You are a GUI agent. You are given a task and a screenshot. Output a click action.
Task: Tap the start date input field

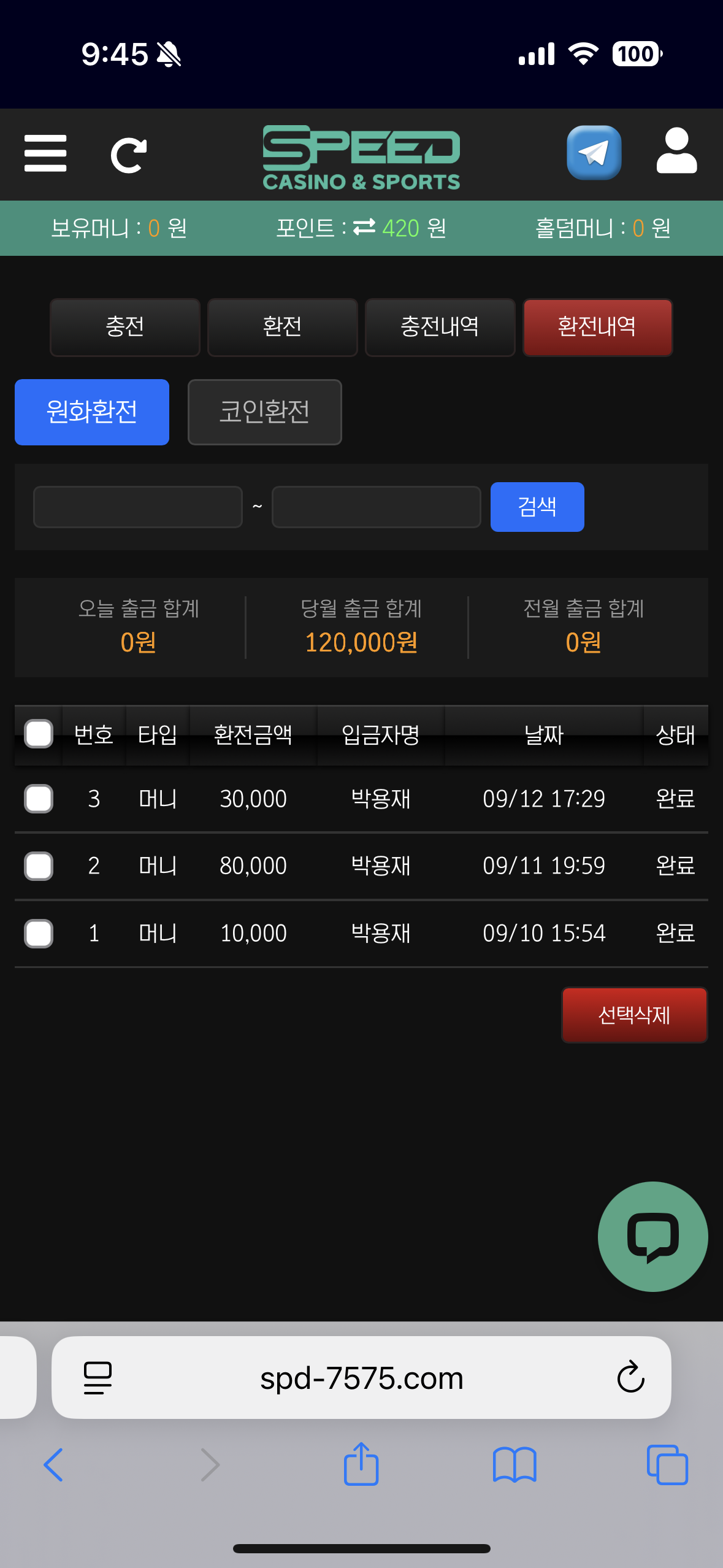tap(138, 507)
